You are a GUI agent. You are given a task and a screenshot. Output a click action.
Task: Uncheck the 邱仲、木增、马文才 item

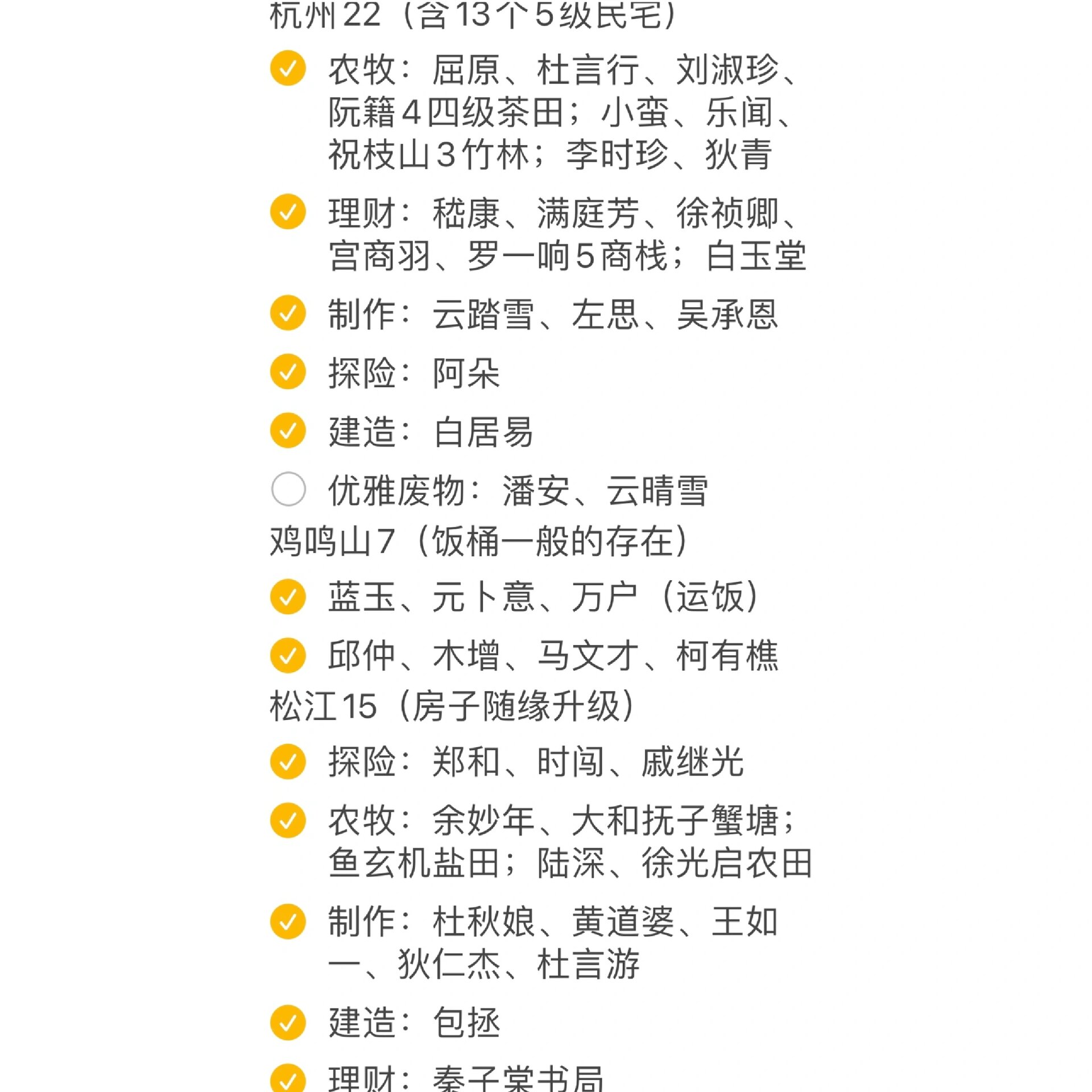[288, 655]
